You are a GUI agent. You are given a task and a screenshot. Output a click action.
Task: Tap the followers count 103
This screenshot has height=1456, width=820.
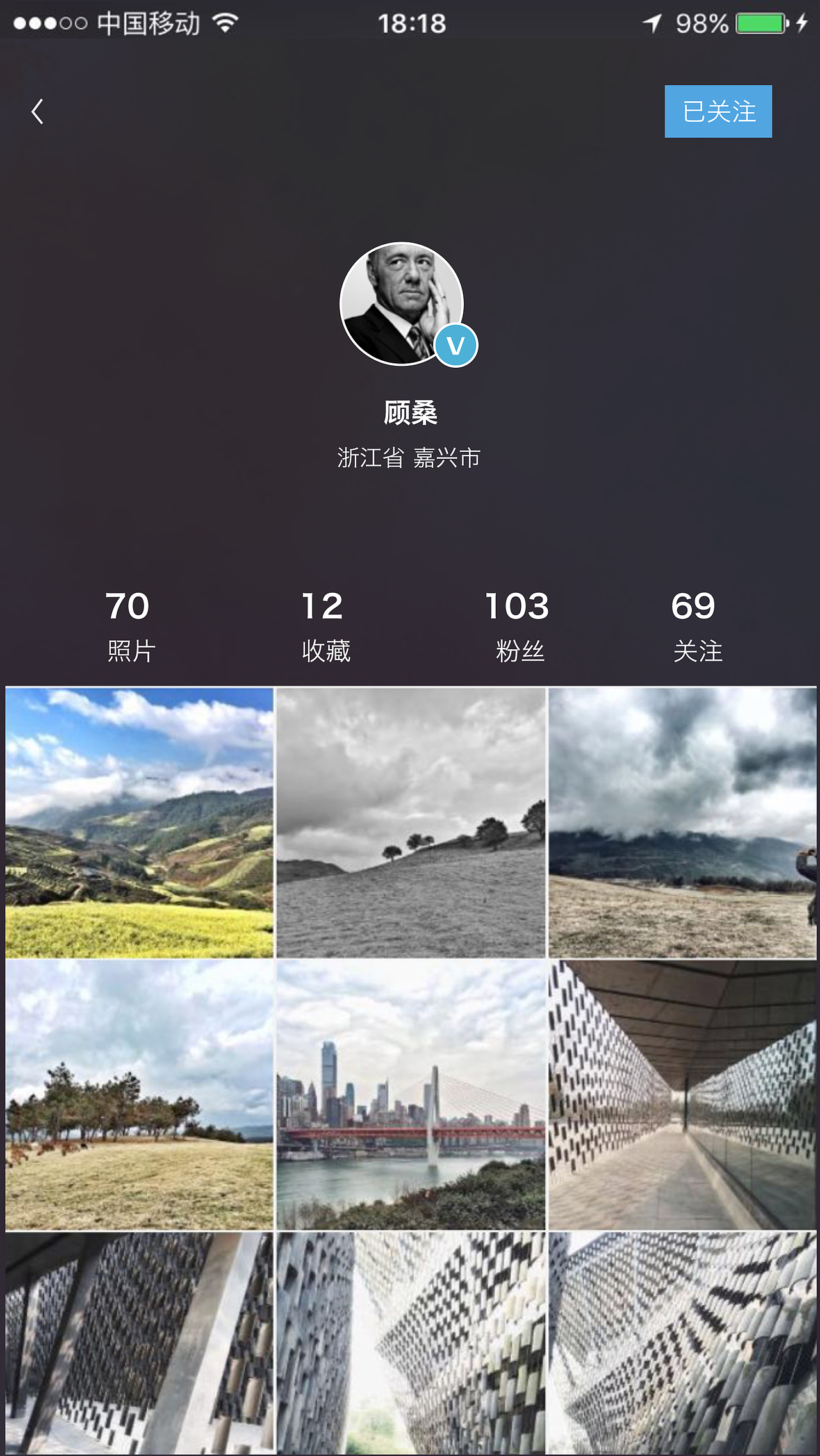pos(517,606)
